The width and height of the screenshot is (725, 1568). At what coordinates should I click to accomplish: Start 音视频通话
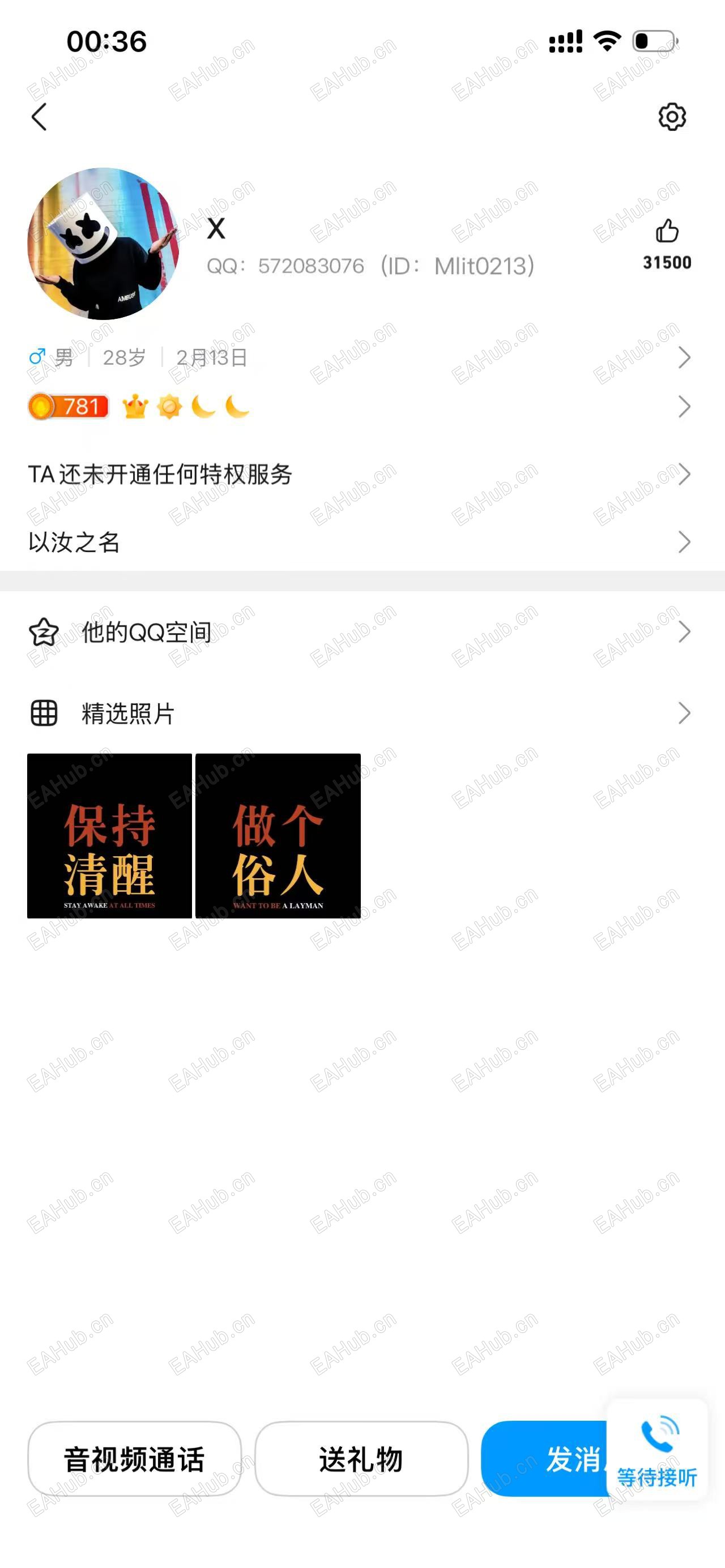[135, 1459]
